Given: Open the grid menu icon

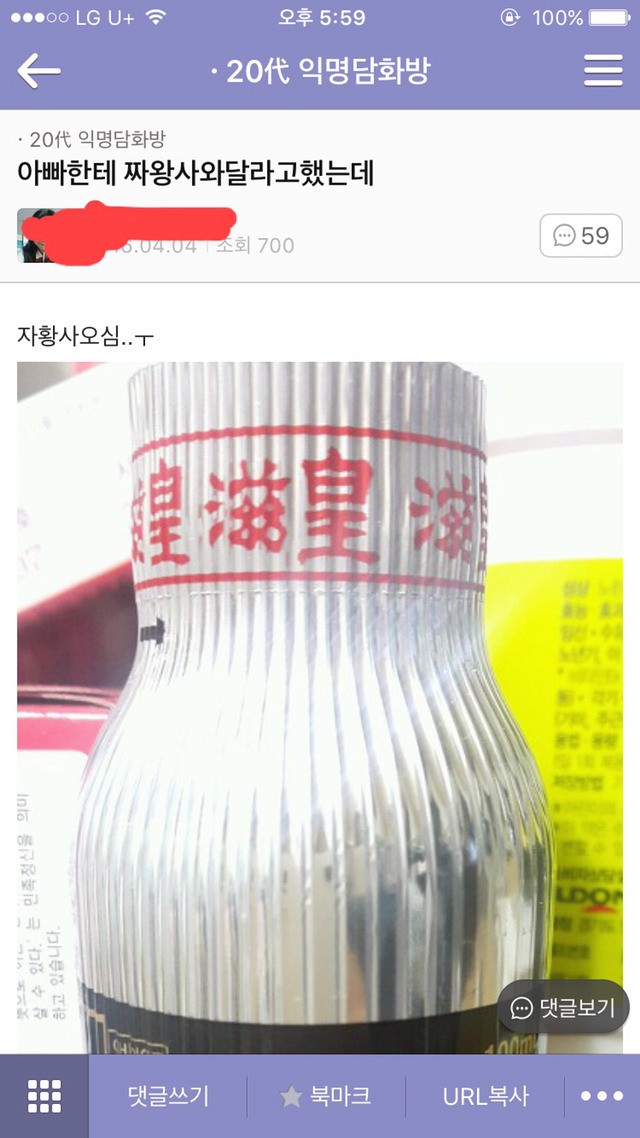Looking at the screenshot, I should point(44,1096).
